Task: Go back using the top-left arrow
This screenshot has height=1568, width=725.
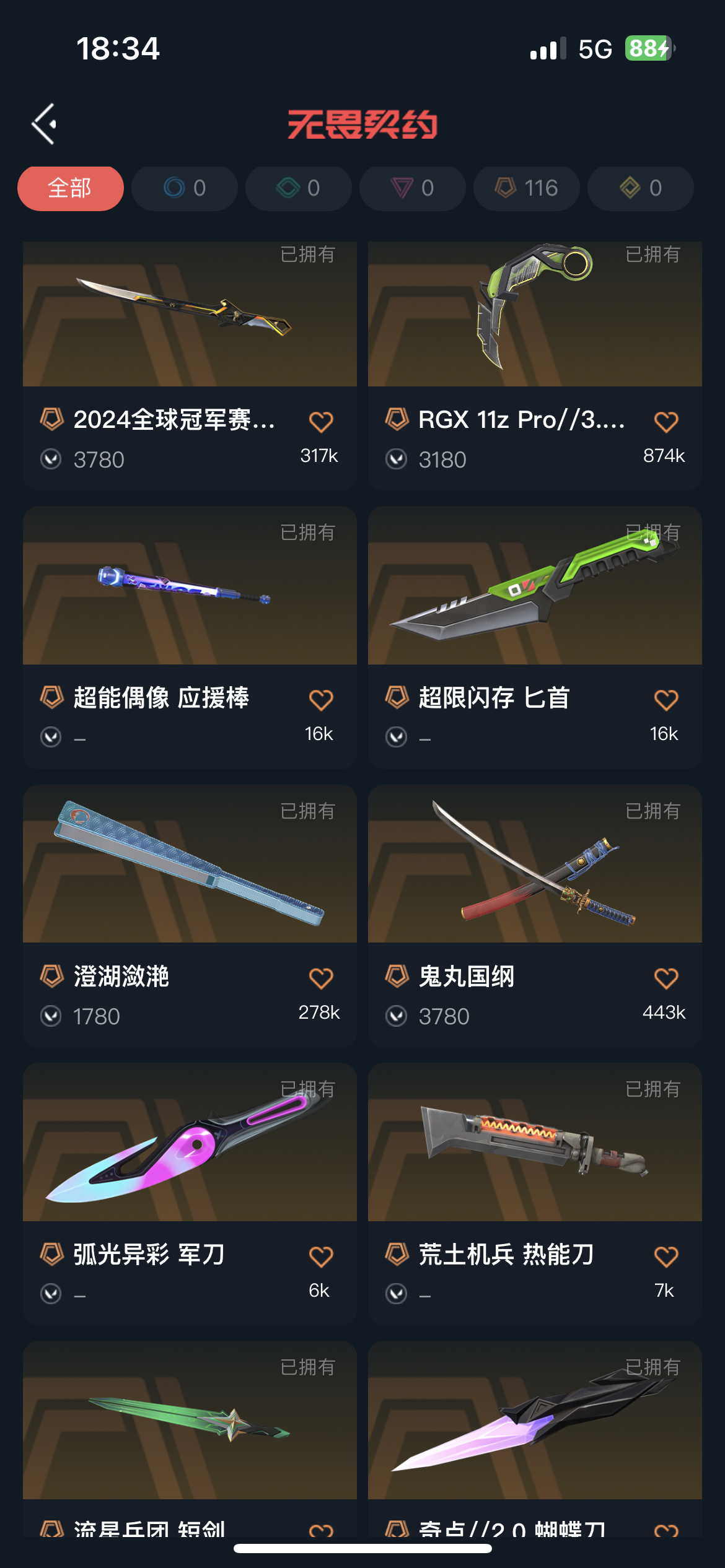Action: tap(44, 124)
